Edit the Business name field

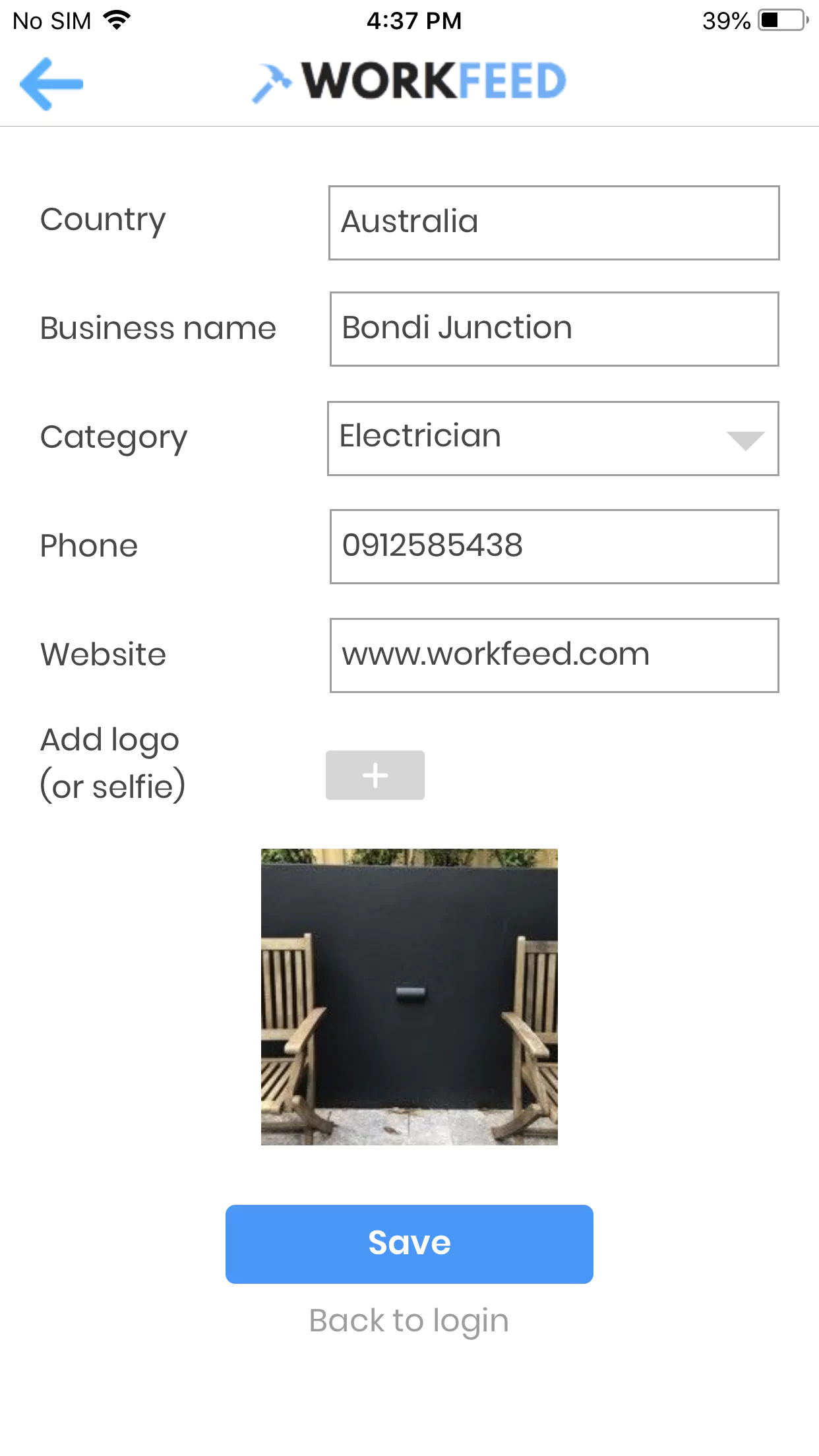coord(554,329)
